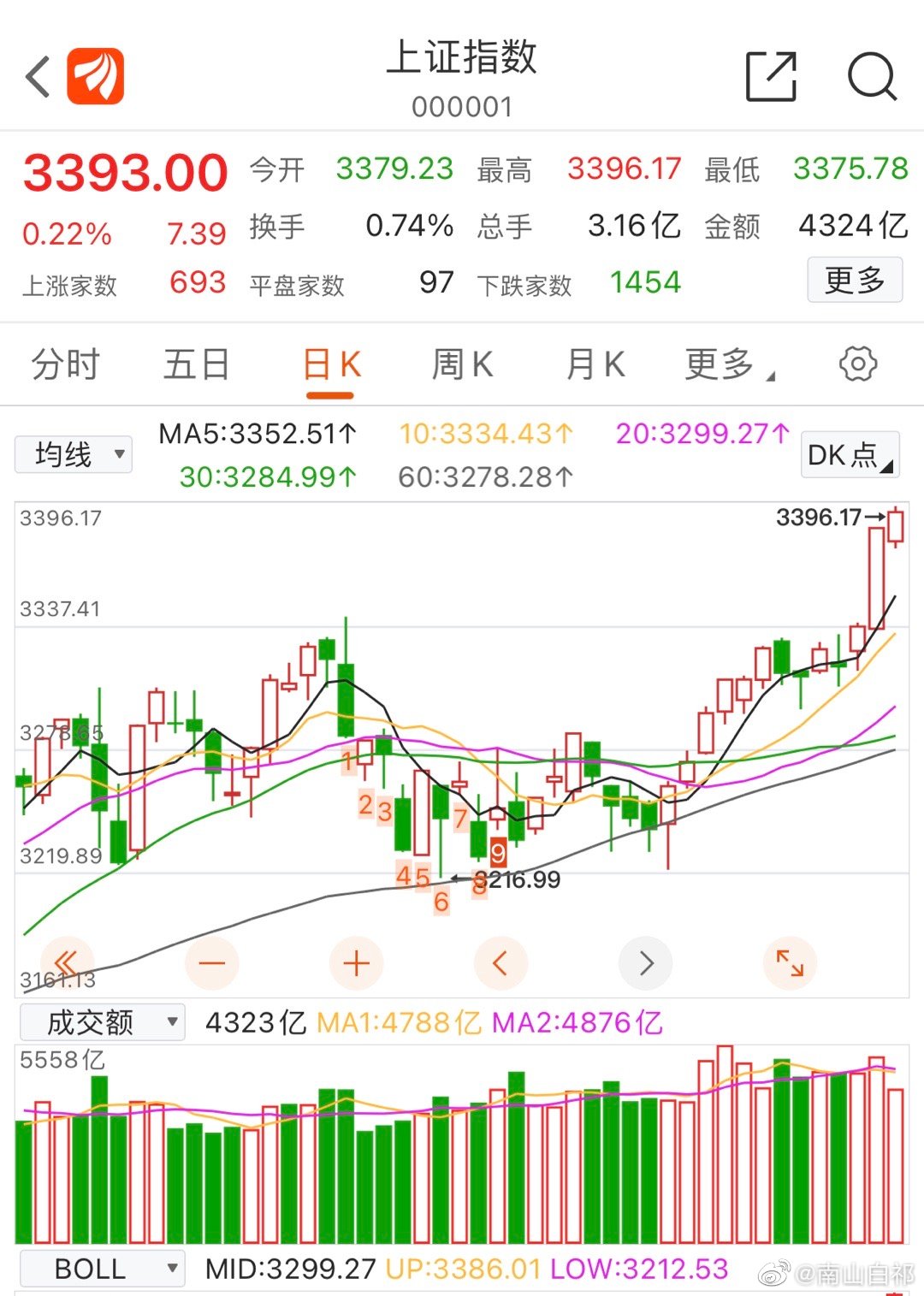The image size is (924, 1296).
Task: Tap the 更多 button for more quote data
Action: (x=854, y=280)
